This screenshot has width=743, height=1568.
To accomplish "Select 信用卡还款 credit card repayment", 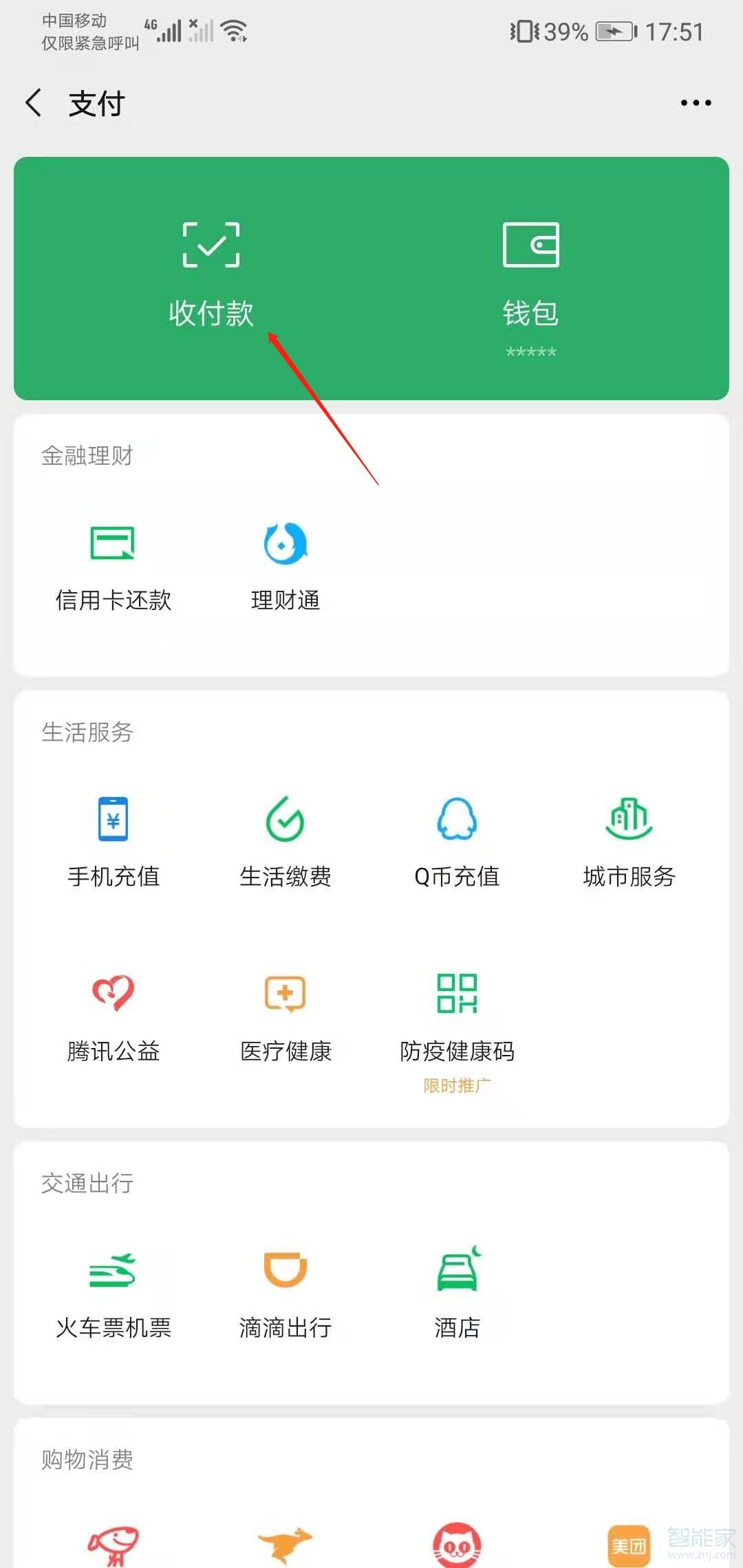I will [113, 564].
